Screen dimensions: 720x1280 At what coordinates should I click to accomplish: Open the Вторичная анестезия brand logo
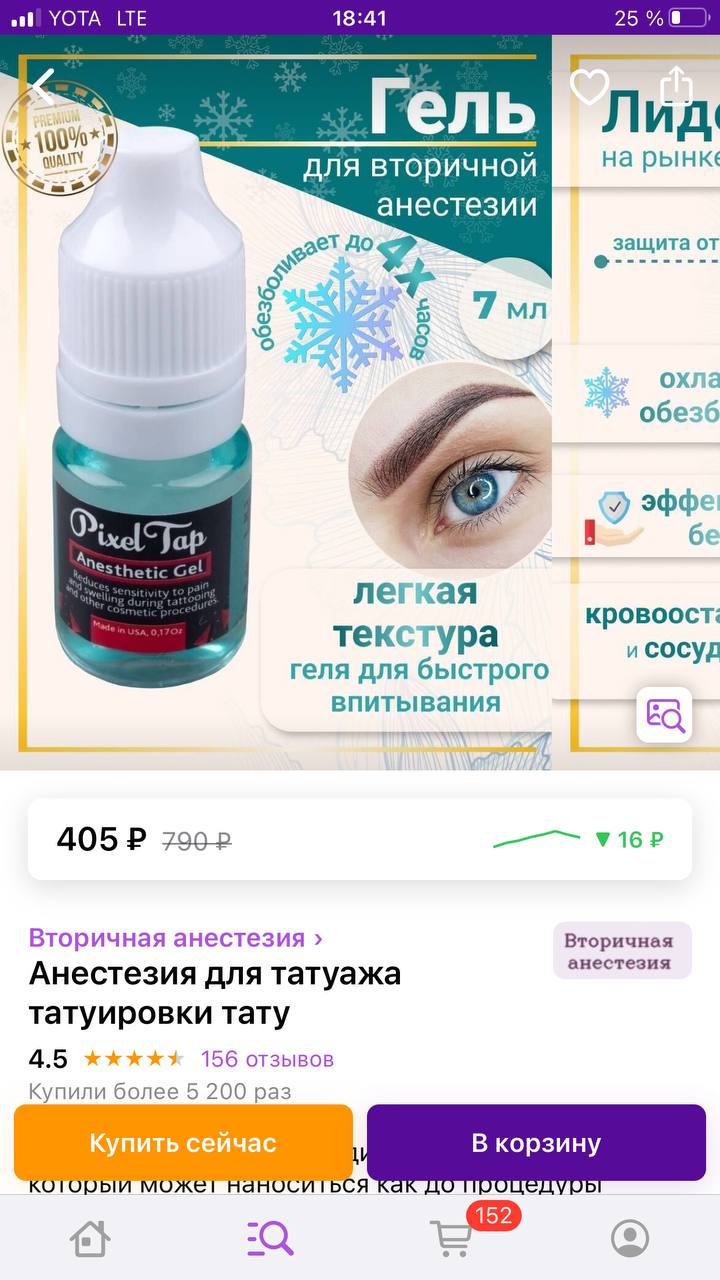pyautogui.click(x=622, y=951)
